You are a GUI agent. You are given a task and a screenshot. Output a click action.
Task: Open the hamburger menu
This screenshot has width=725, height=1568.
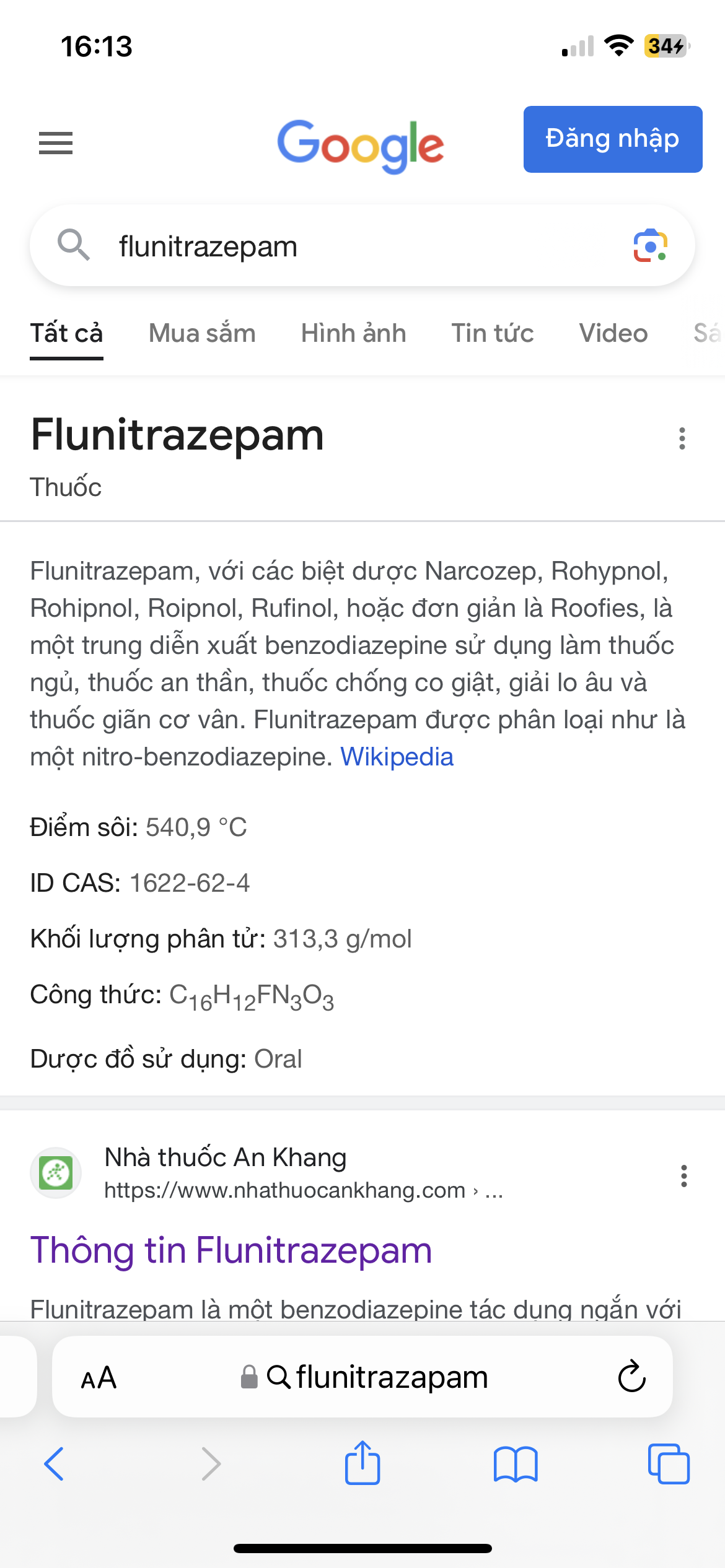(x=56, y=143)
